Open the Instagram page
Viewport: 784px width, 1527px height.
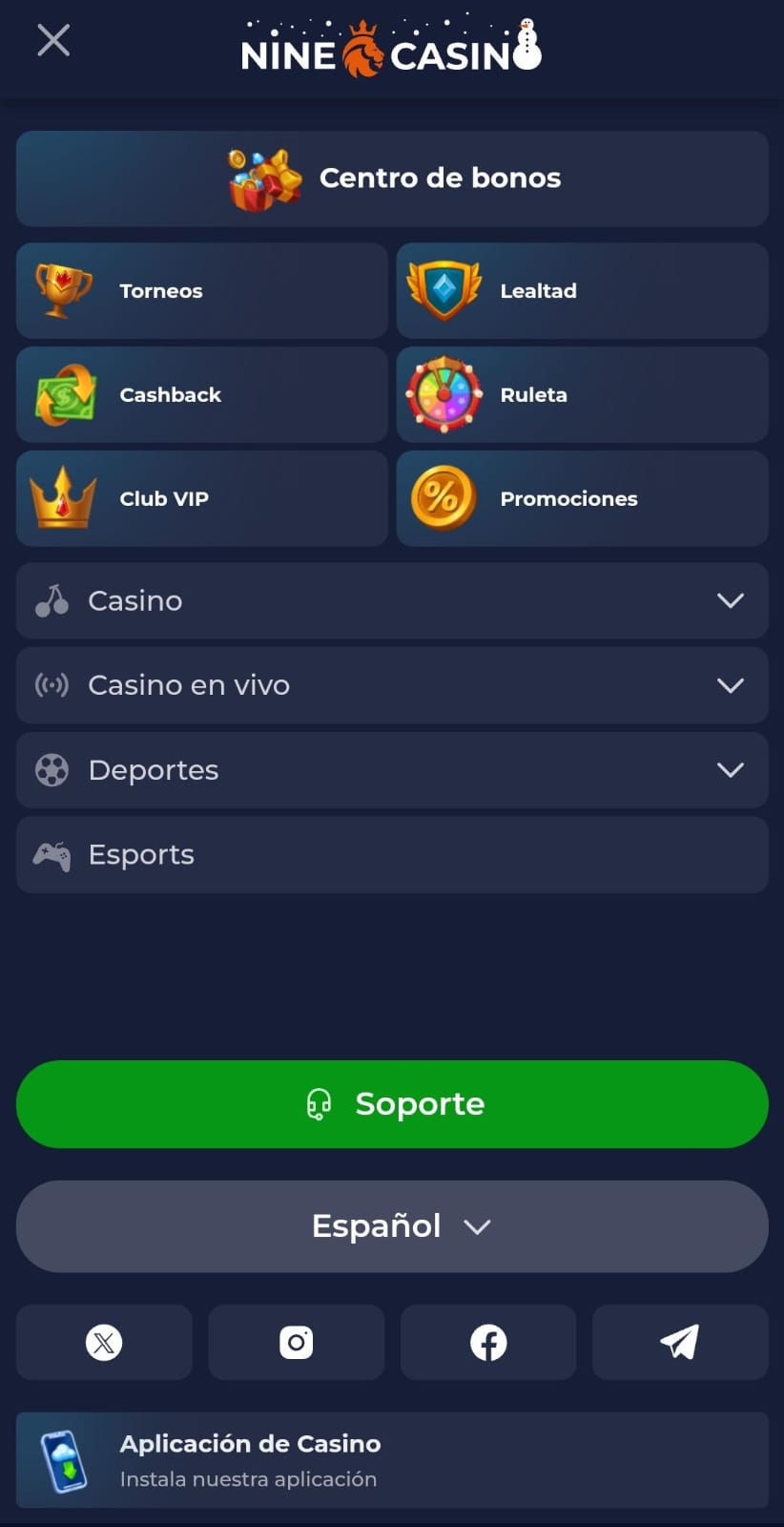297,1343
